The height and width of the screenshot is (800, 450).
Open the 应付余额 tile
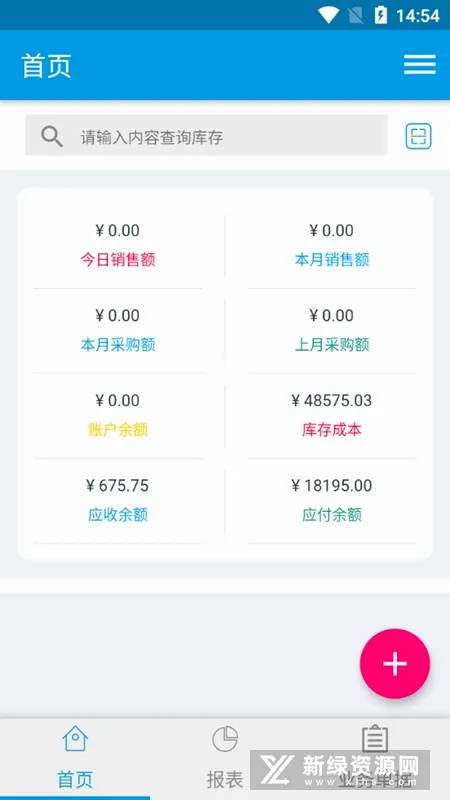[332, 501]
